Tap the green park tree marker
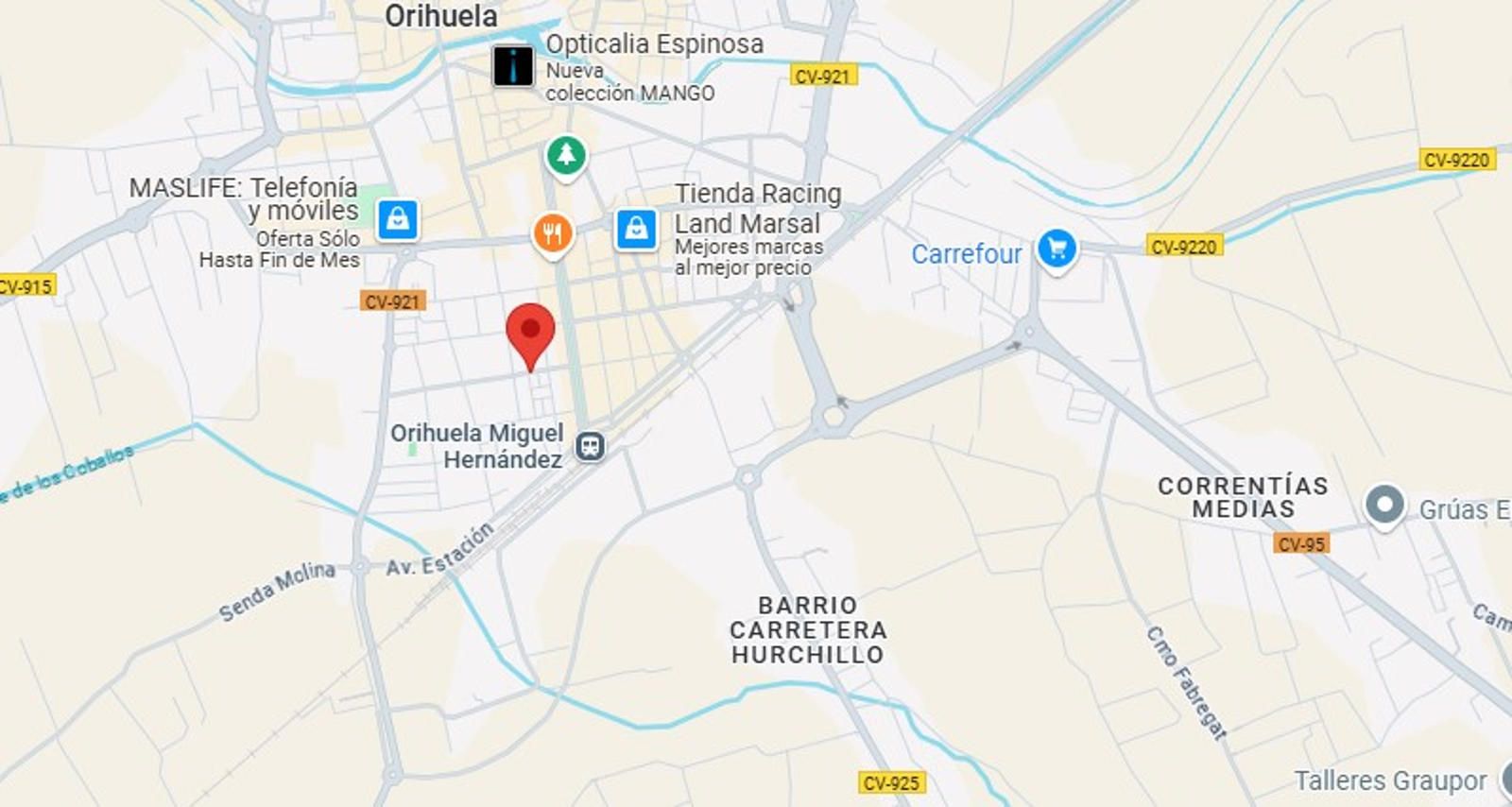 [x=566, y=154]
